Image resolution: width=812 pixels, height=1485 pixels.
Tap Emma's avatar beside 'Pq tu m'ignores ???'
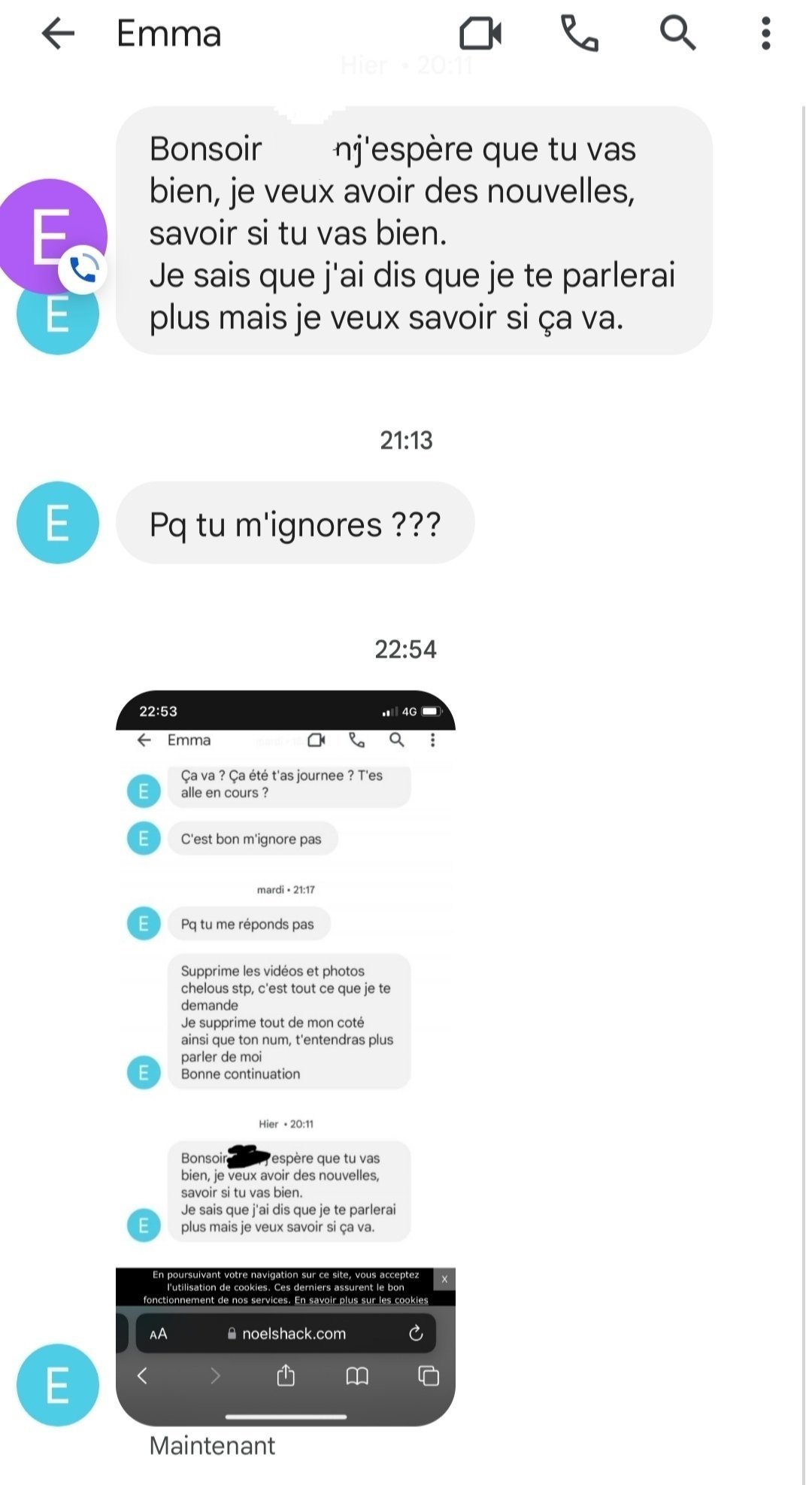click(58, 523)
